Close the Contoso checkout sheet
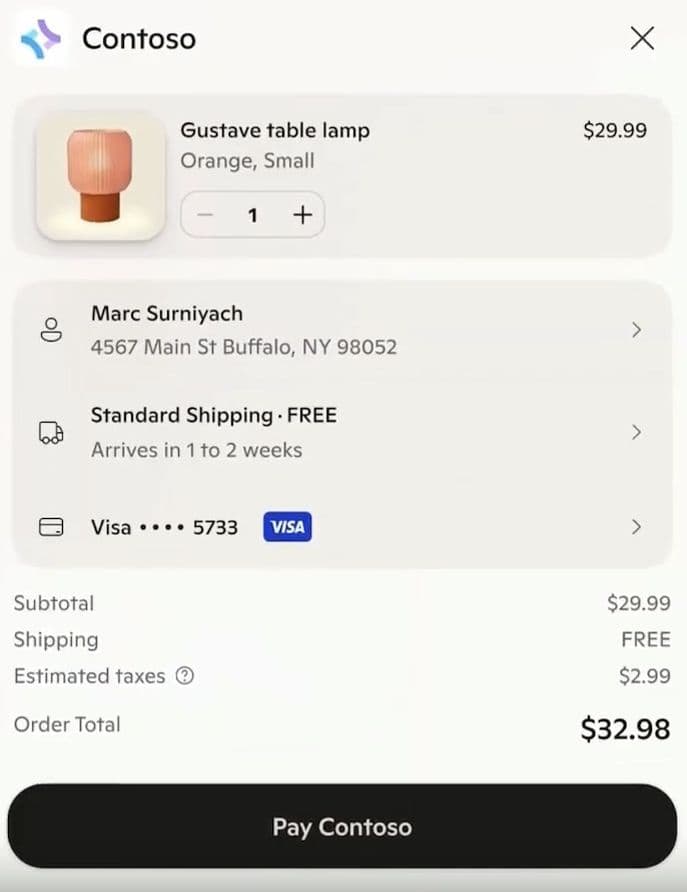The height and width of the screenshot is (892, 687). [642, 38]
